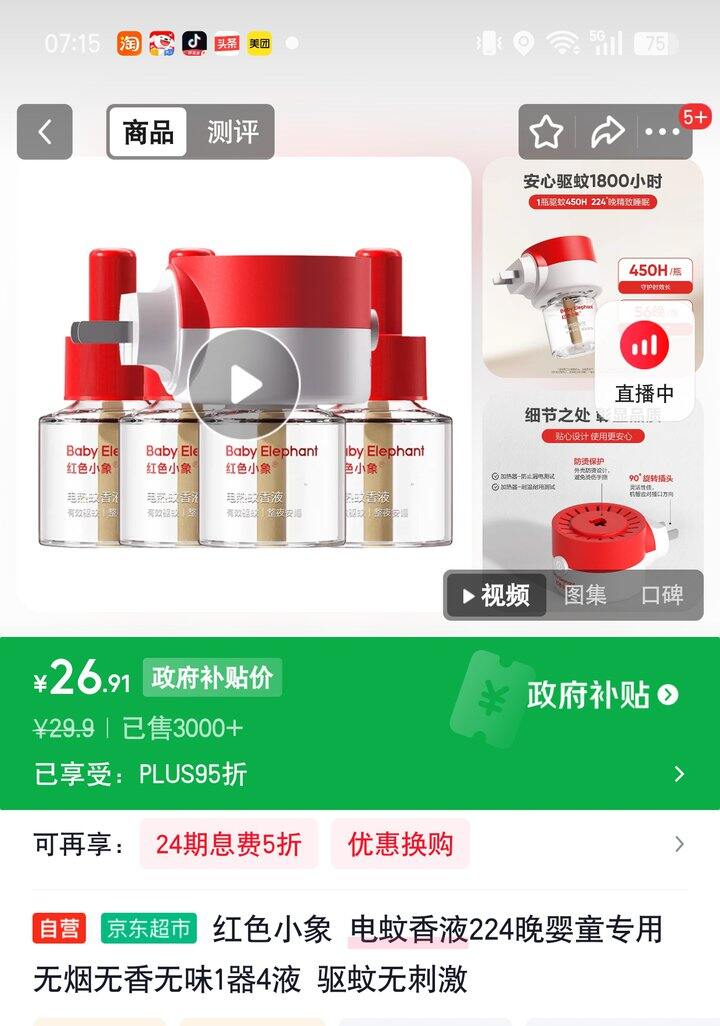The width and height of the screenshot is (720, 1026).
Task: Tap the back arrow at top left
Action: 42,130
